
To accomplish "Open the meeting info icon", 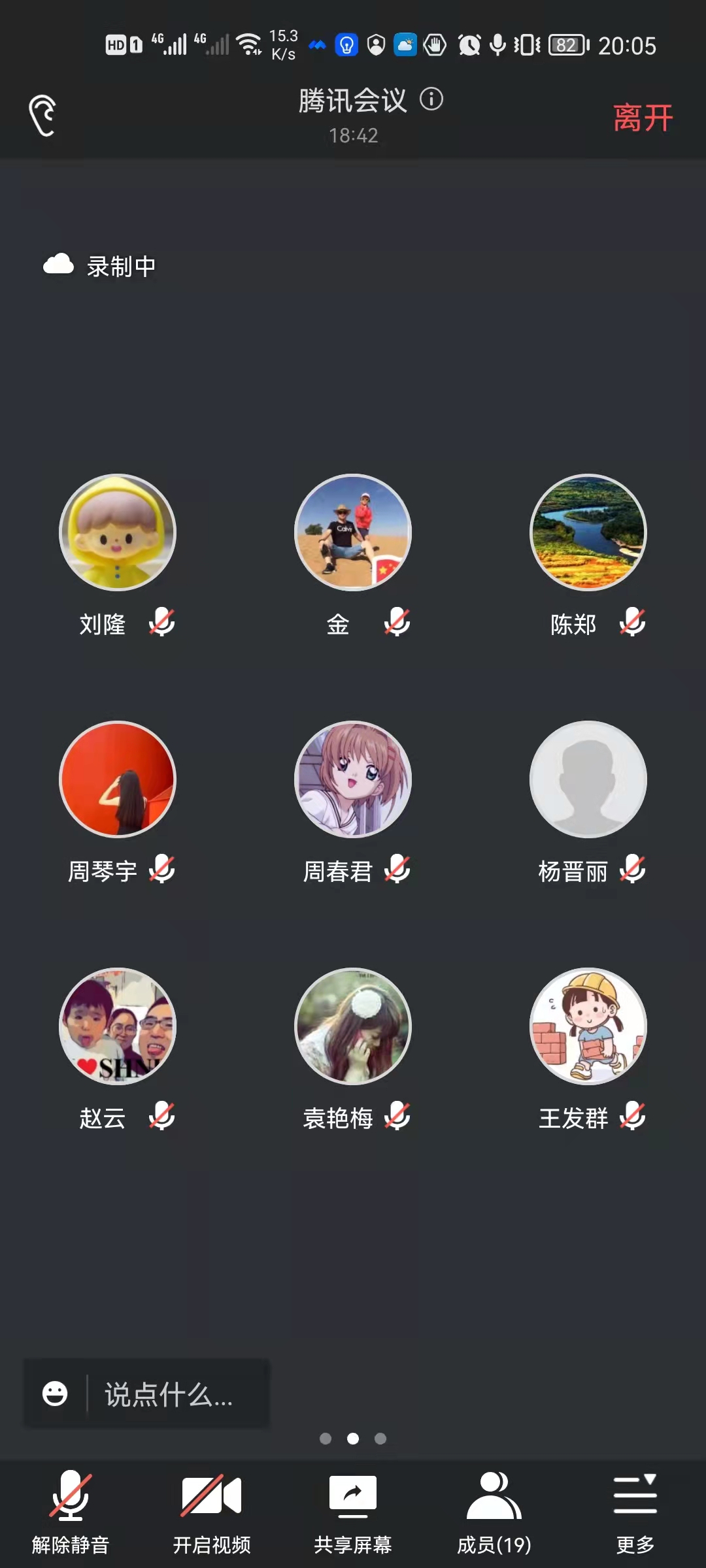I will click(431, 99).
